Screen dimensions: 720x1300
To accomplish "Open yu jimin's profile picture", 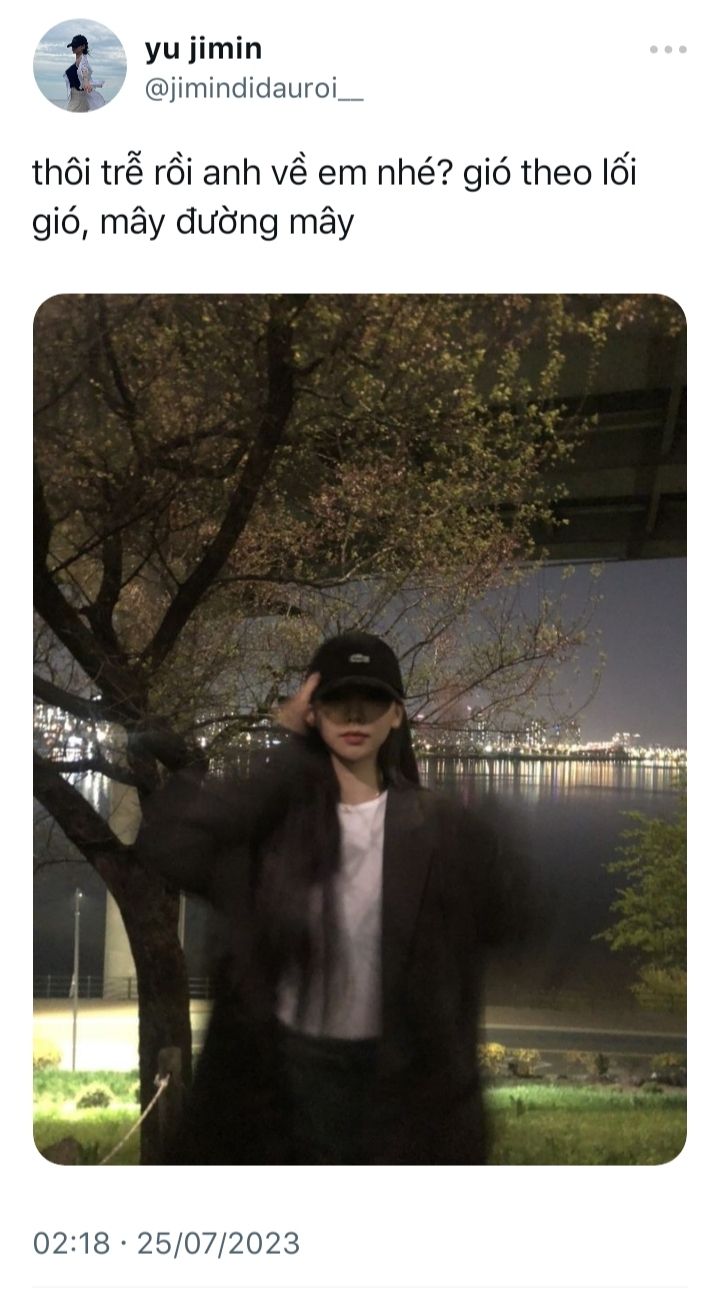I will (x=79, y=65).
